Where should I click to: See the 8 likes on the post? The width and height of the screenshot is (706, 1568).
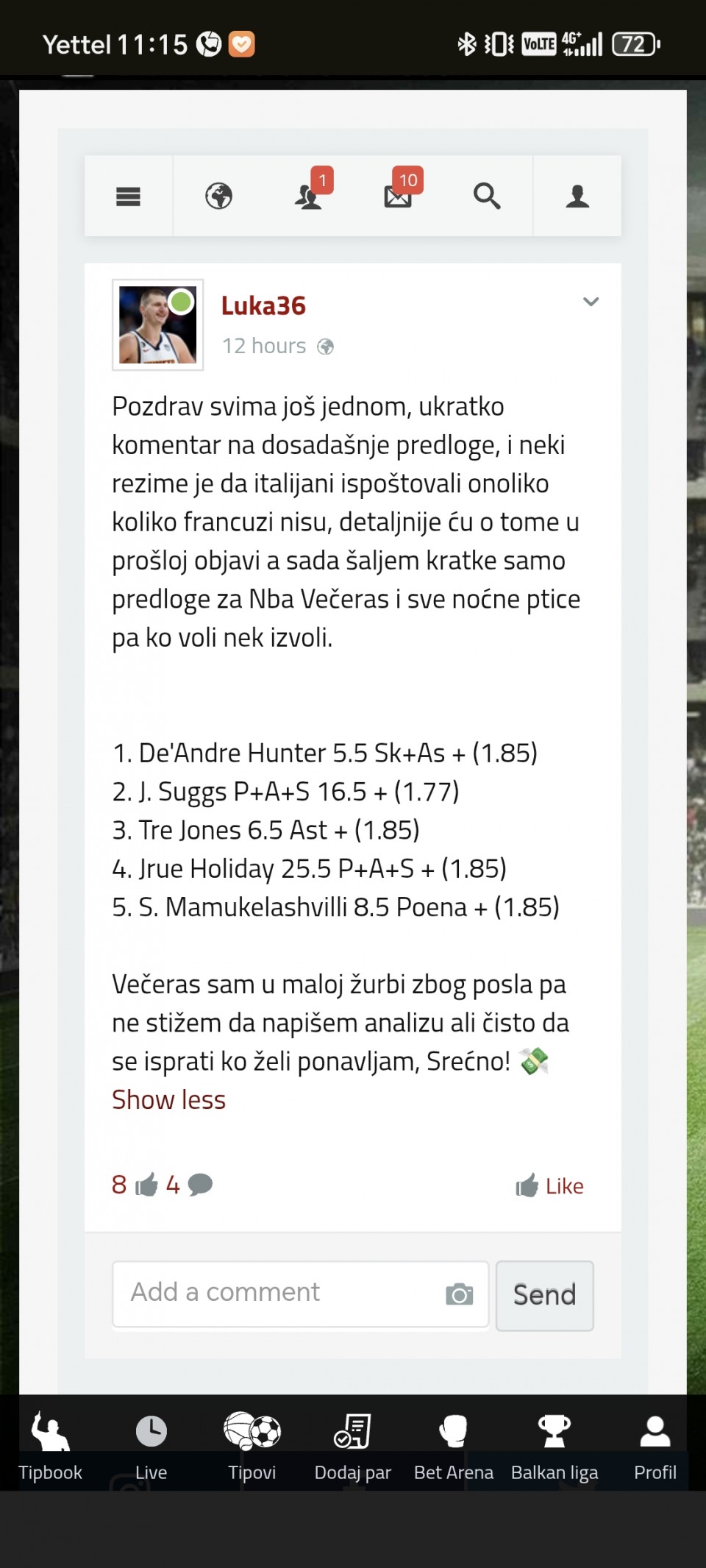click(135, 1185)
